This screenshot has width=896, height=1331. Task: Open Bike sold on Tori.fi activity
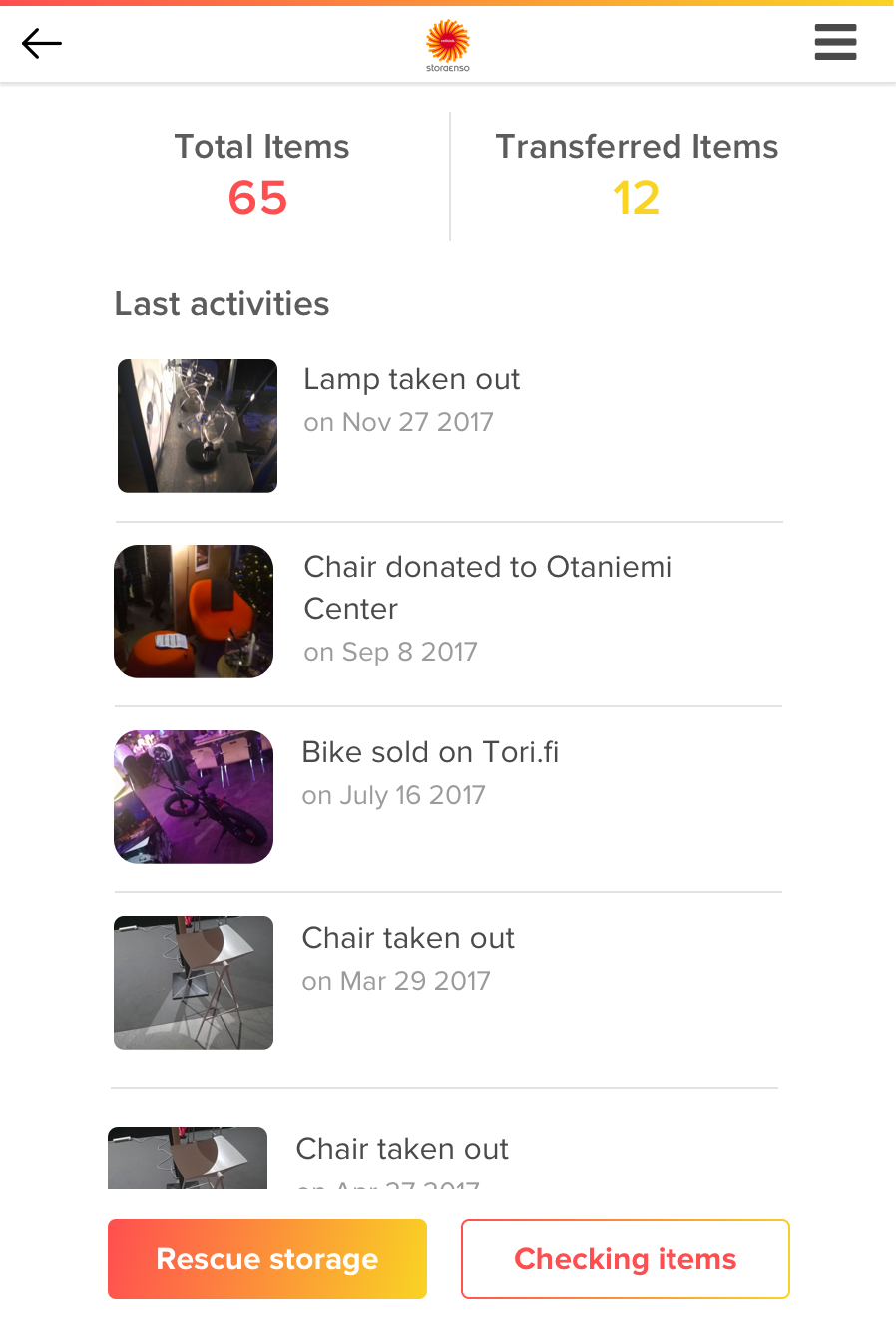(430, 753)
